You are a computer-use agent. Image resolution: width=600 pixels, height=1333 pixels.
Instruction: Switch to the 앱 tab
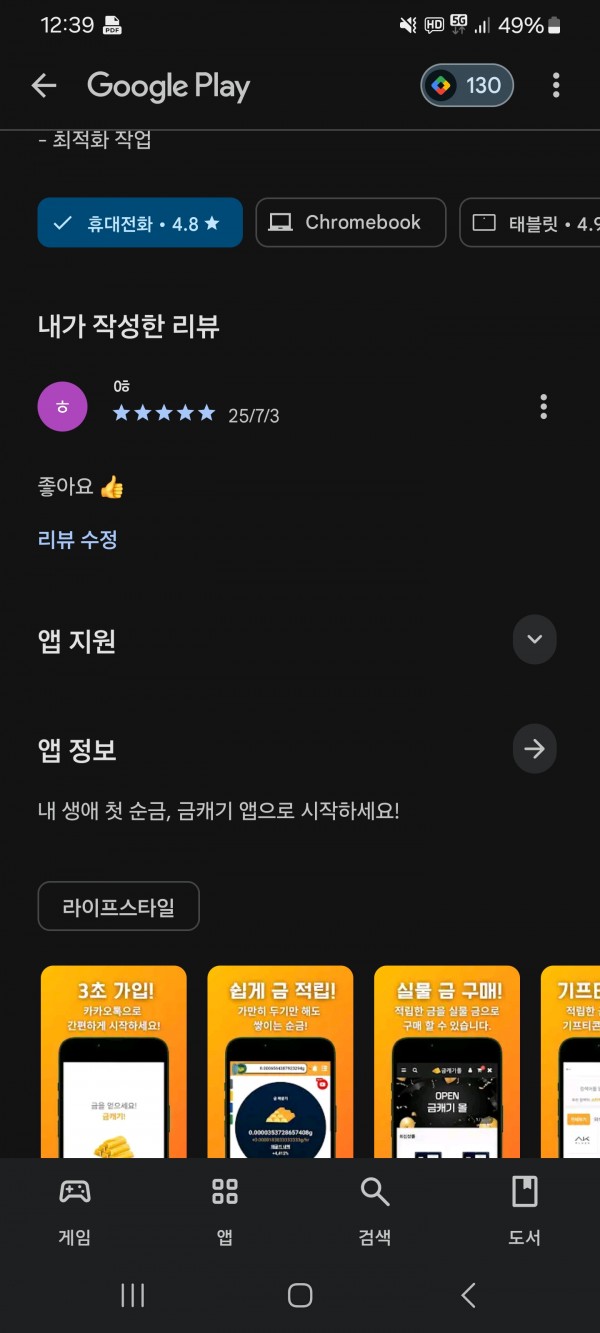click(x=225, y=1210)
